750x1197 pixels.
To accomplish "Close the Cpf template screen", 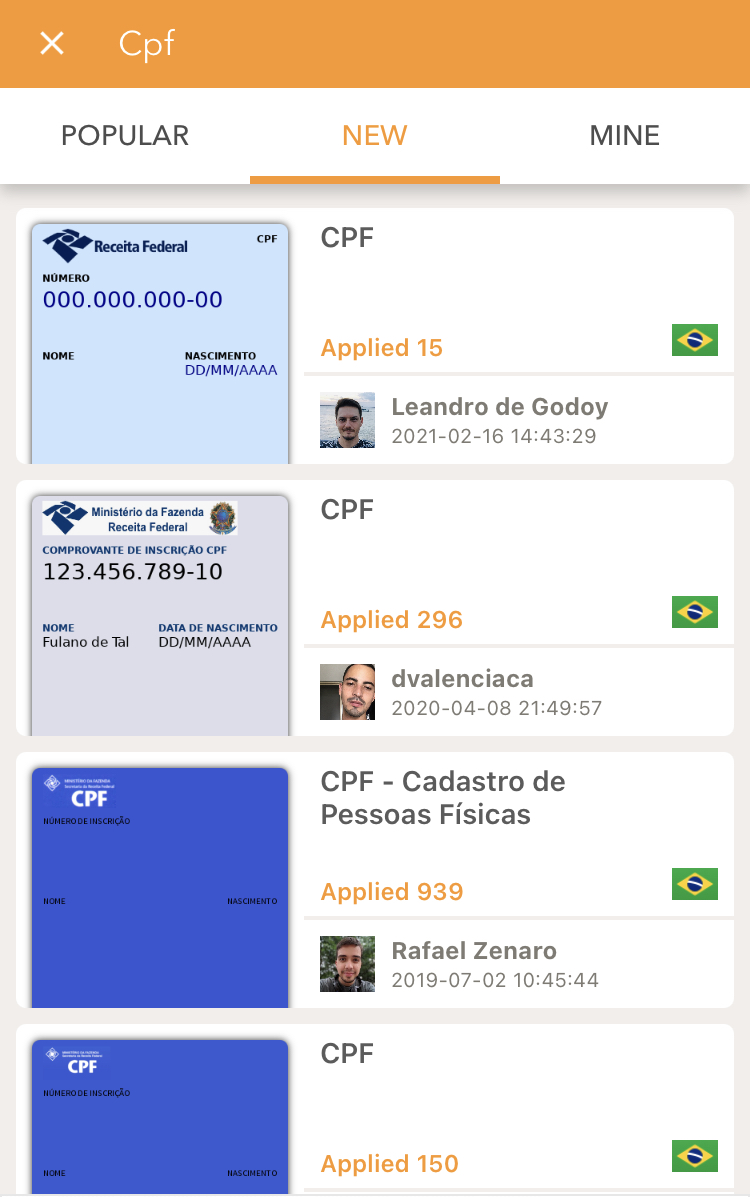I will (52, 43).
